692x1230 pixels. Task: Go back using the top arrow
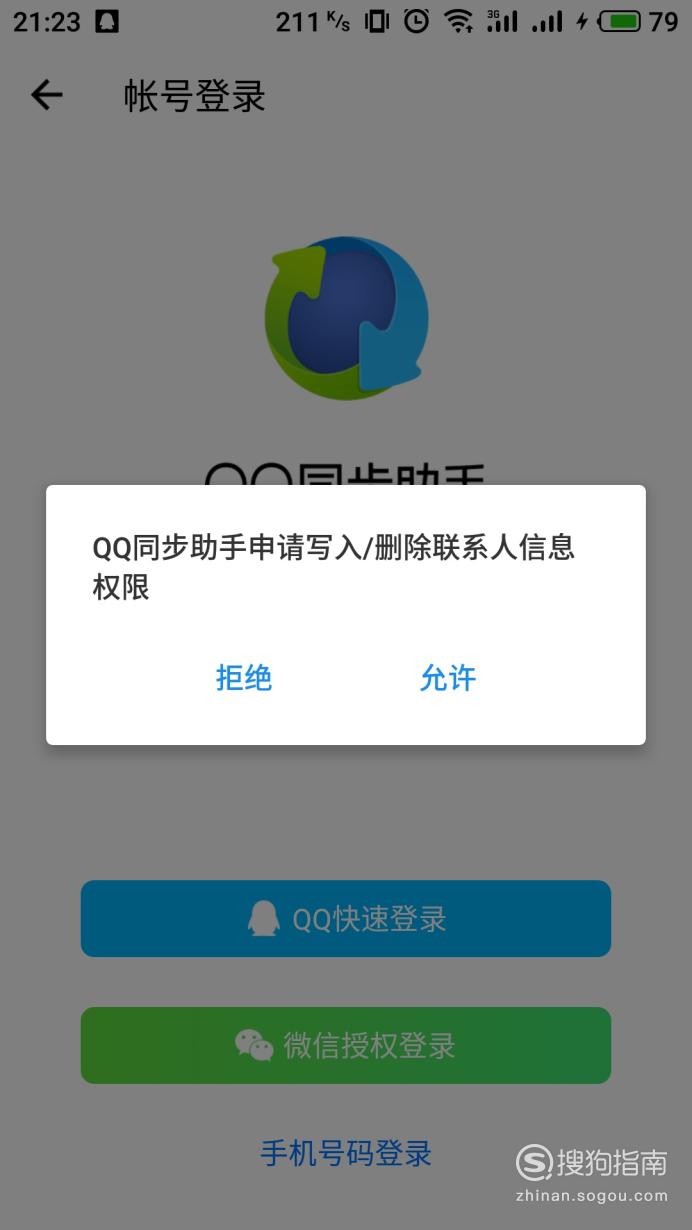46,95
